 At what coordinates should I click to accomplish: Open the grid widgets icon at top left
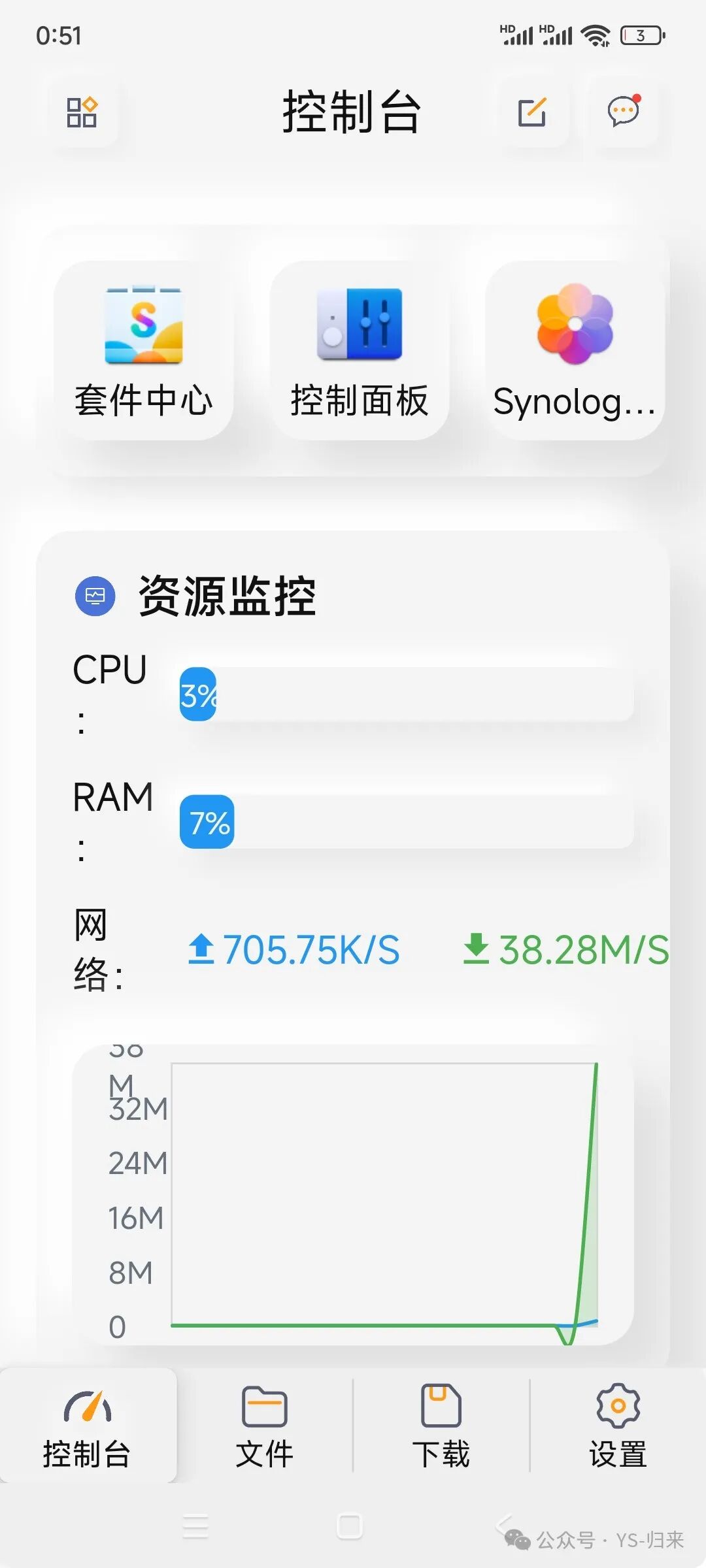point(82,112)
